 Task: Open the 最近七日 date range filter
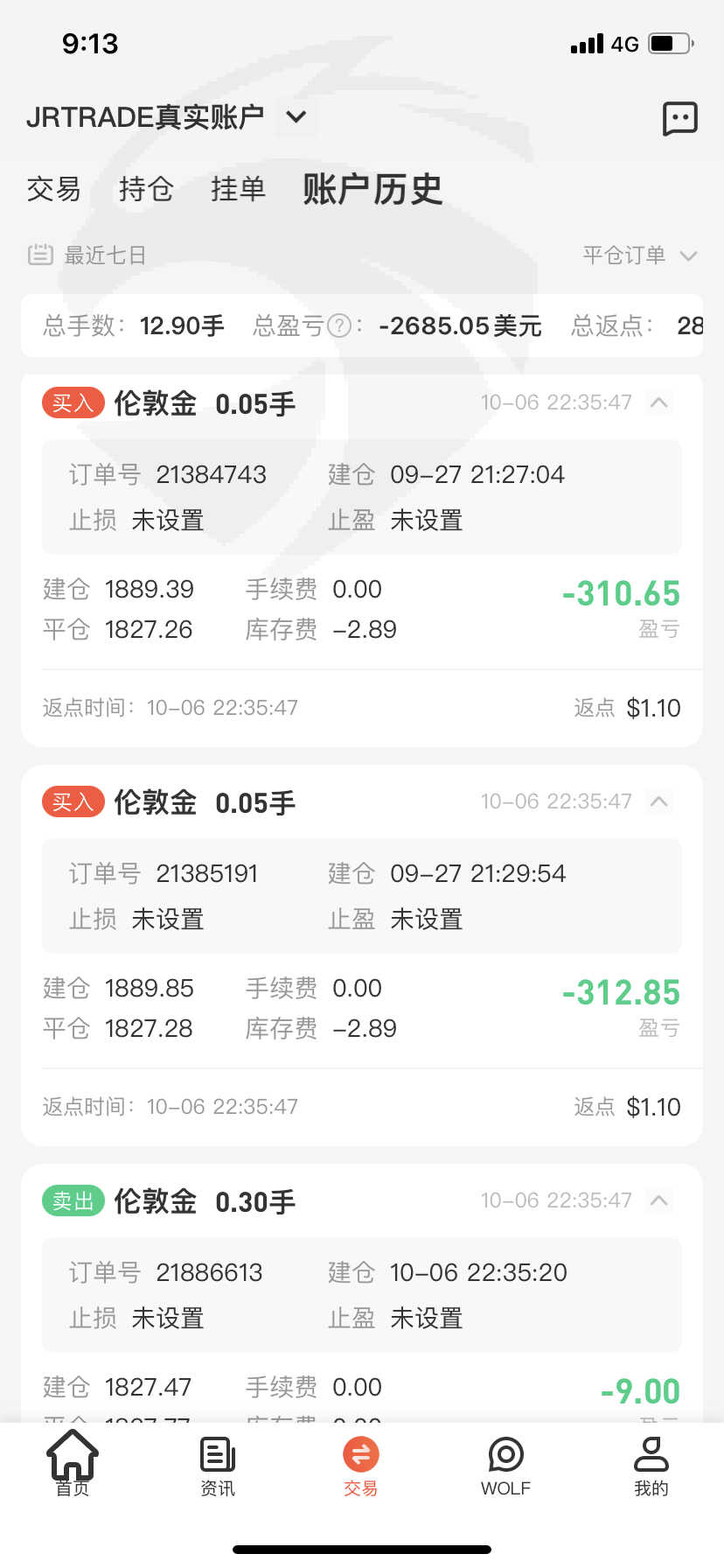tap(87, 255)
